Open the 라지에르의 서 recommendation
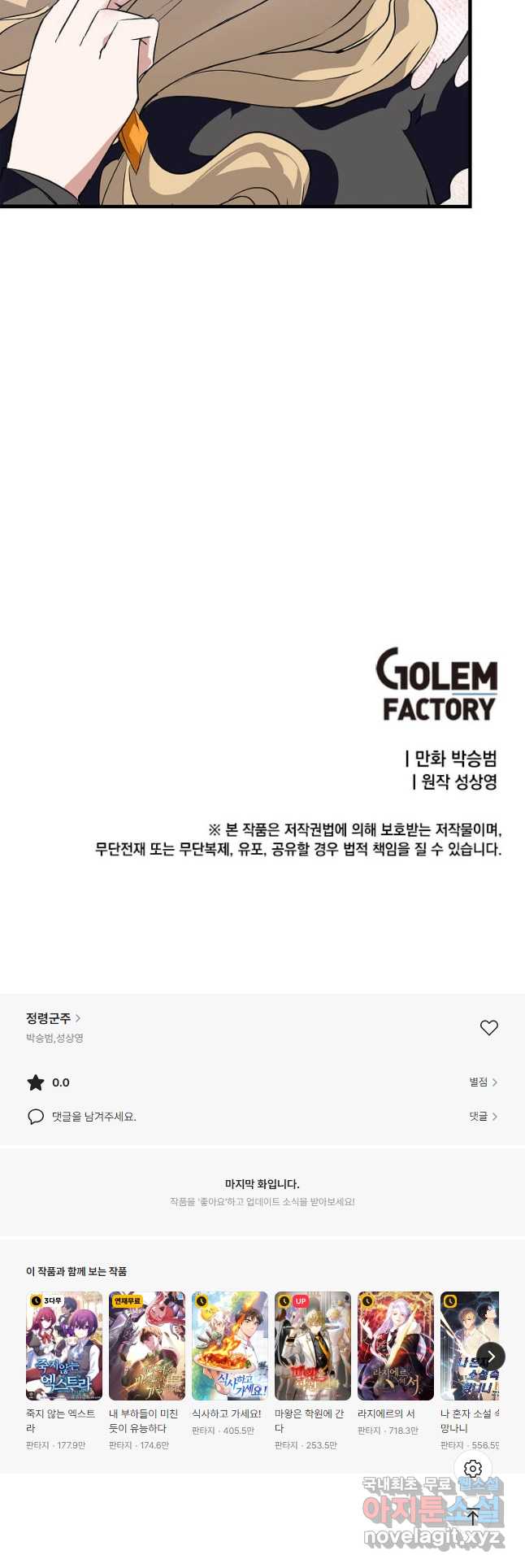The width and height of the screenshot is (525, 1568). (396, 1346)
